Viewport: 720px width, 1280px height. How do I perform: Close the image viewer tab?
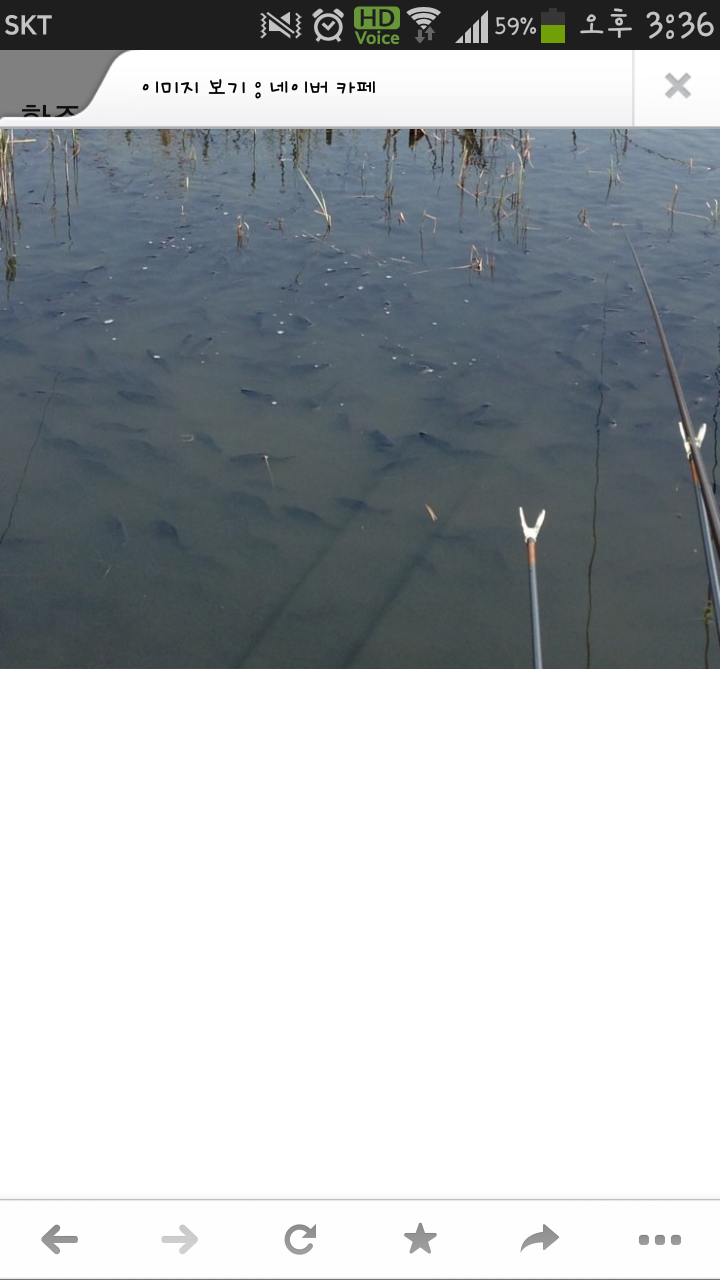pos(677,87)
